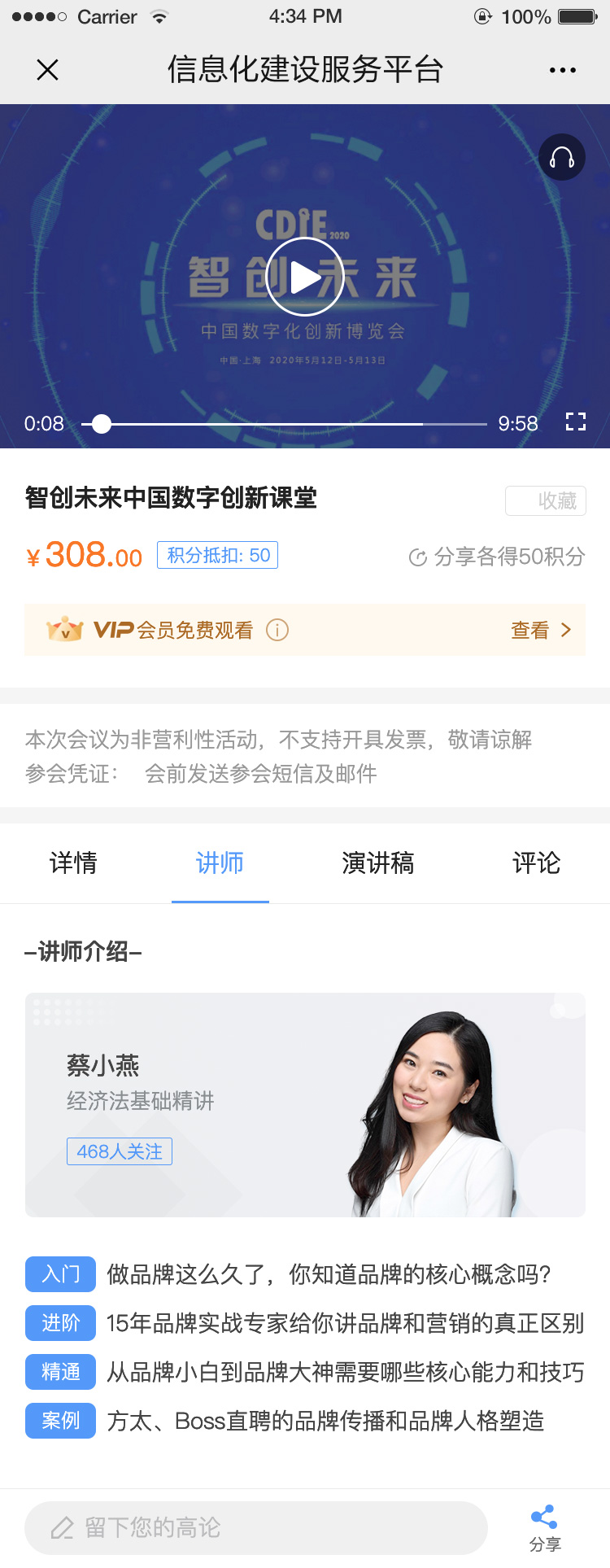Open lecturer 蔡小燕's card
610x1568 pixels.
[x=305, y=1104]
